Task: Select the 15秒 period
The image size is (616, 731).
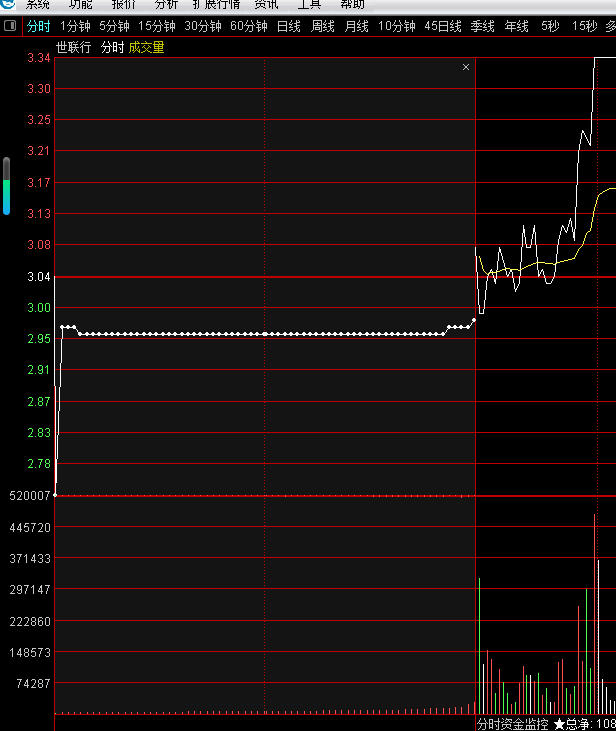Action: tap(584, 26)
